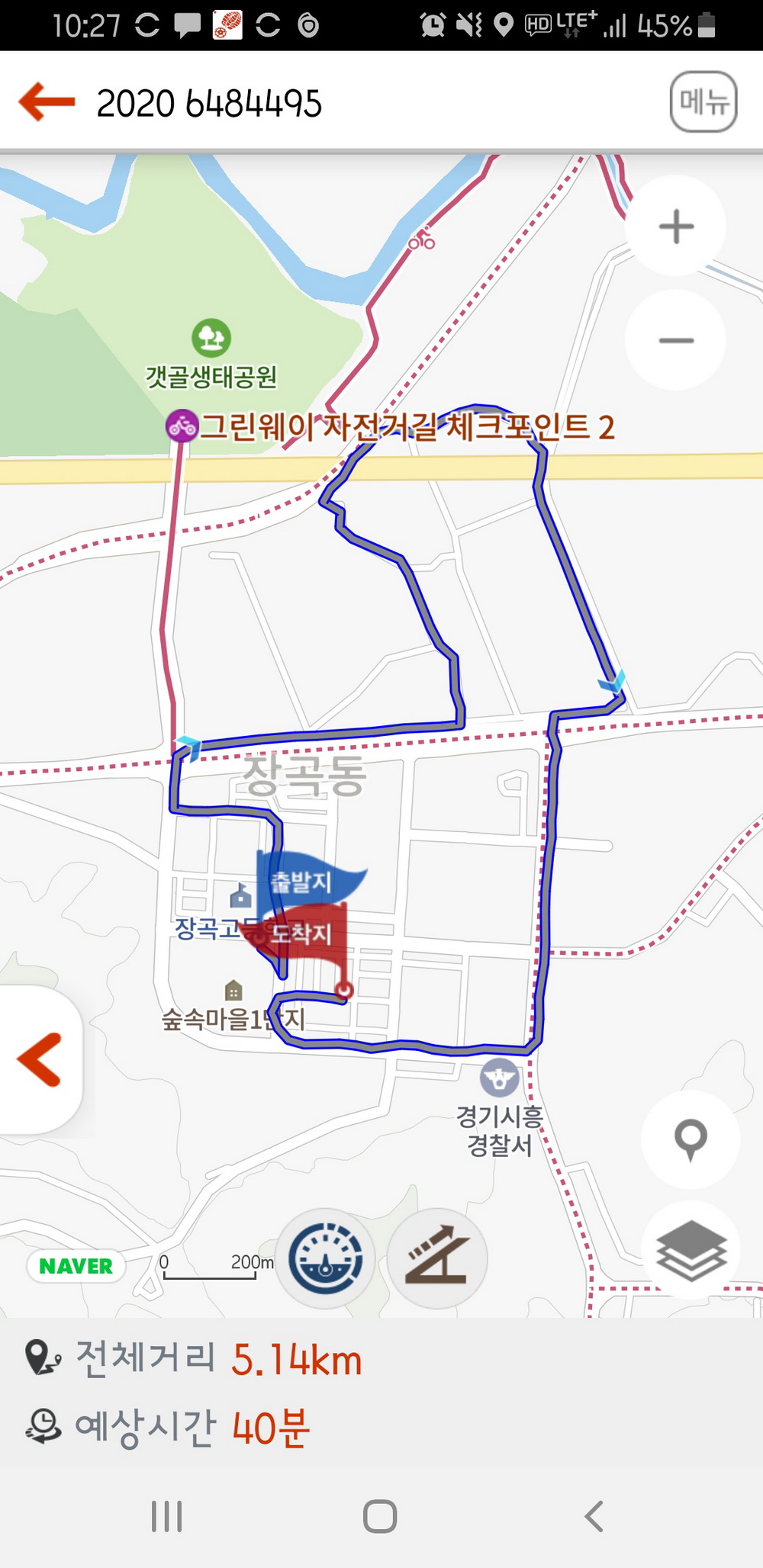The height and width of the screenshot is (1568, 763).
Task: Go back using the orange arrow
Action: pos(47,102)
